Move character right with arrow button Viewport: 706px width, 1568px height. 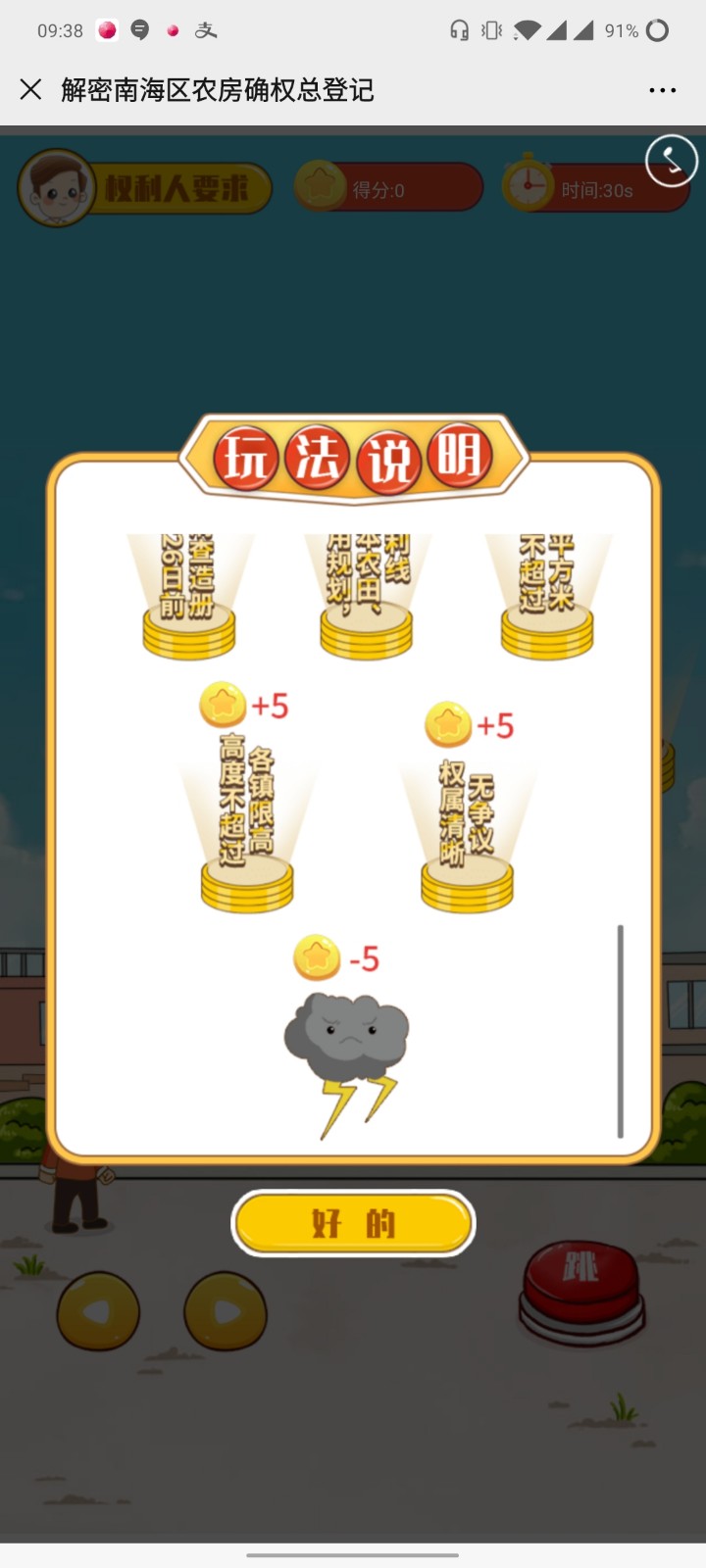(226, 1311)
